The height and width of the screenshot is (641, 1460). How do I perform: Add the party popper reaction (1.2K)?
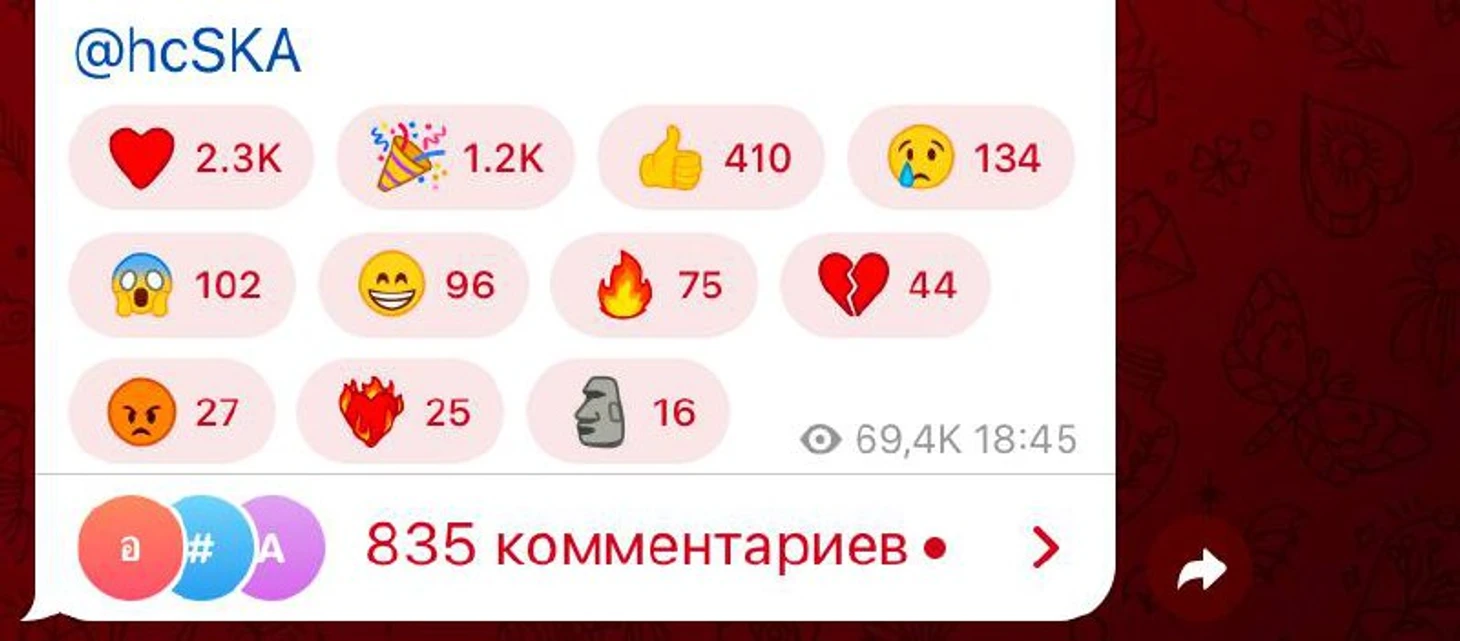coord(456,158)
